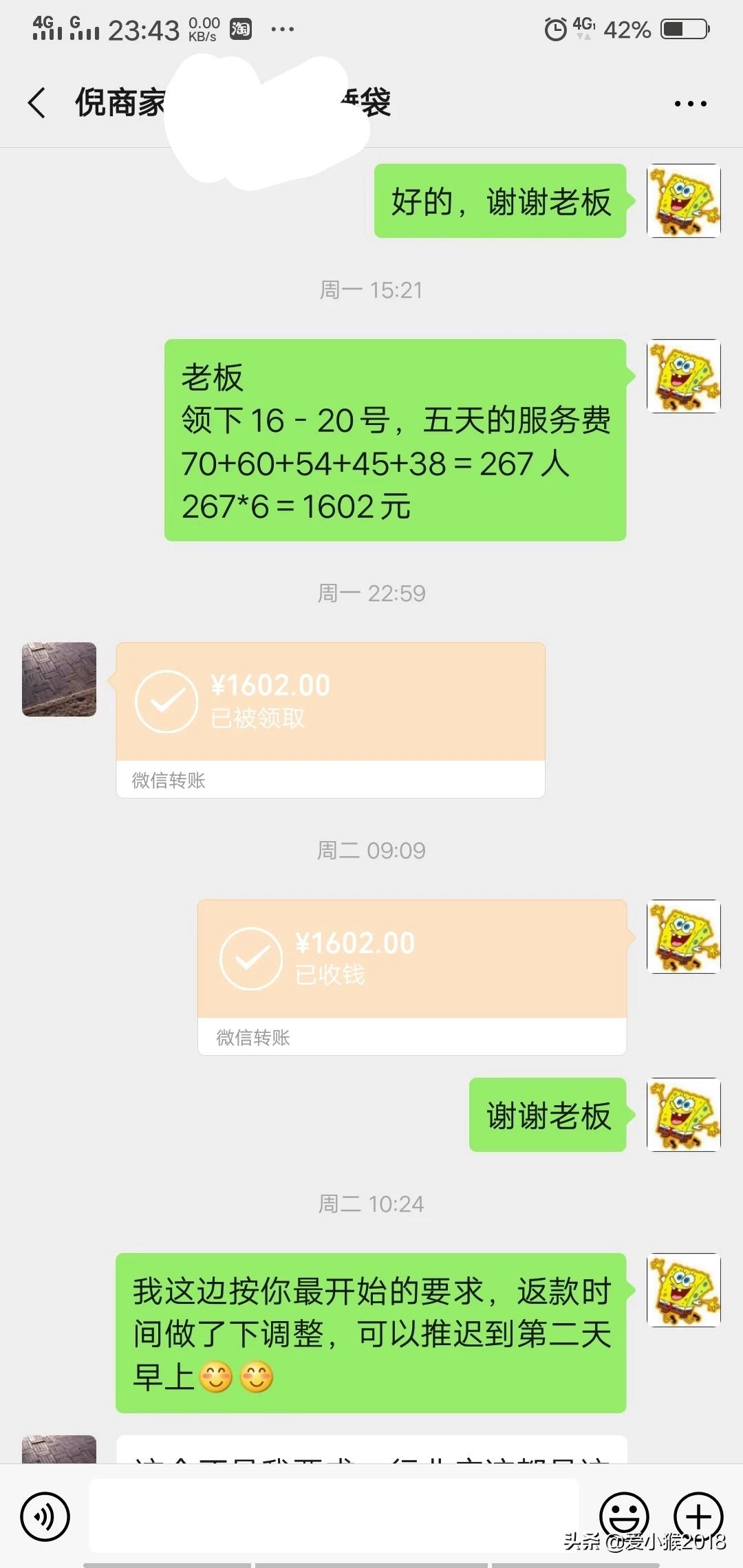Viewport: 743px width, 1568px height.
Task: Switch to voice message input
Action: pyautogui.click(x=45, y=1516)
